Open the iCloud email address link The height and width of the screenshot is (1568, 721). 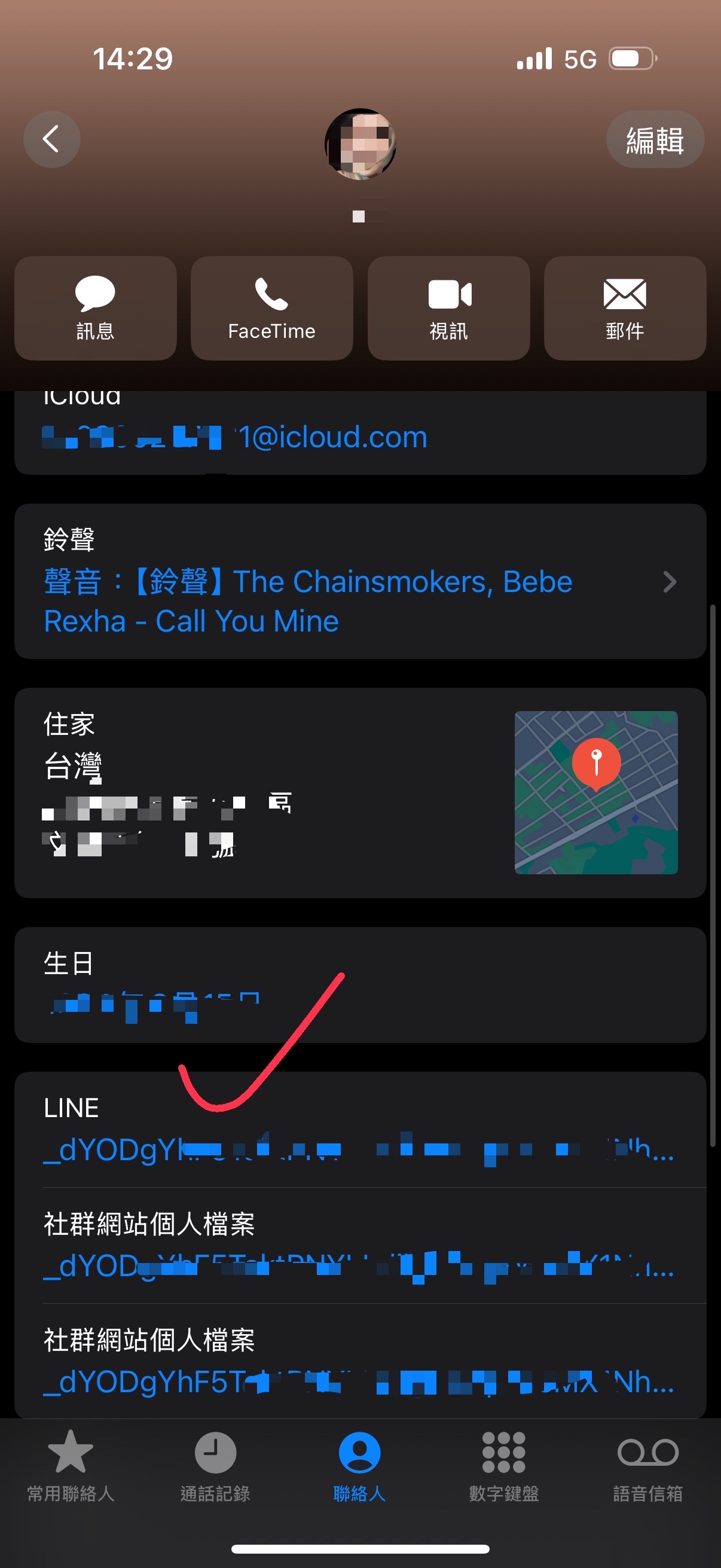tap(235, 438)
